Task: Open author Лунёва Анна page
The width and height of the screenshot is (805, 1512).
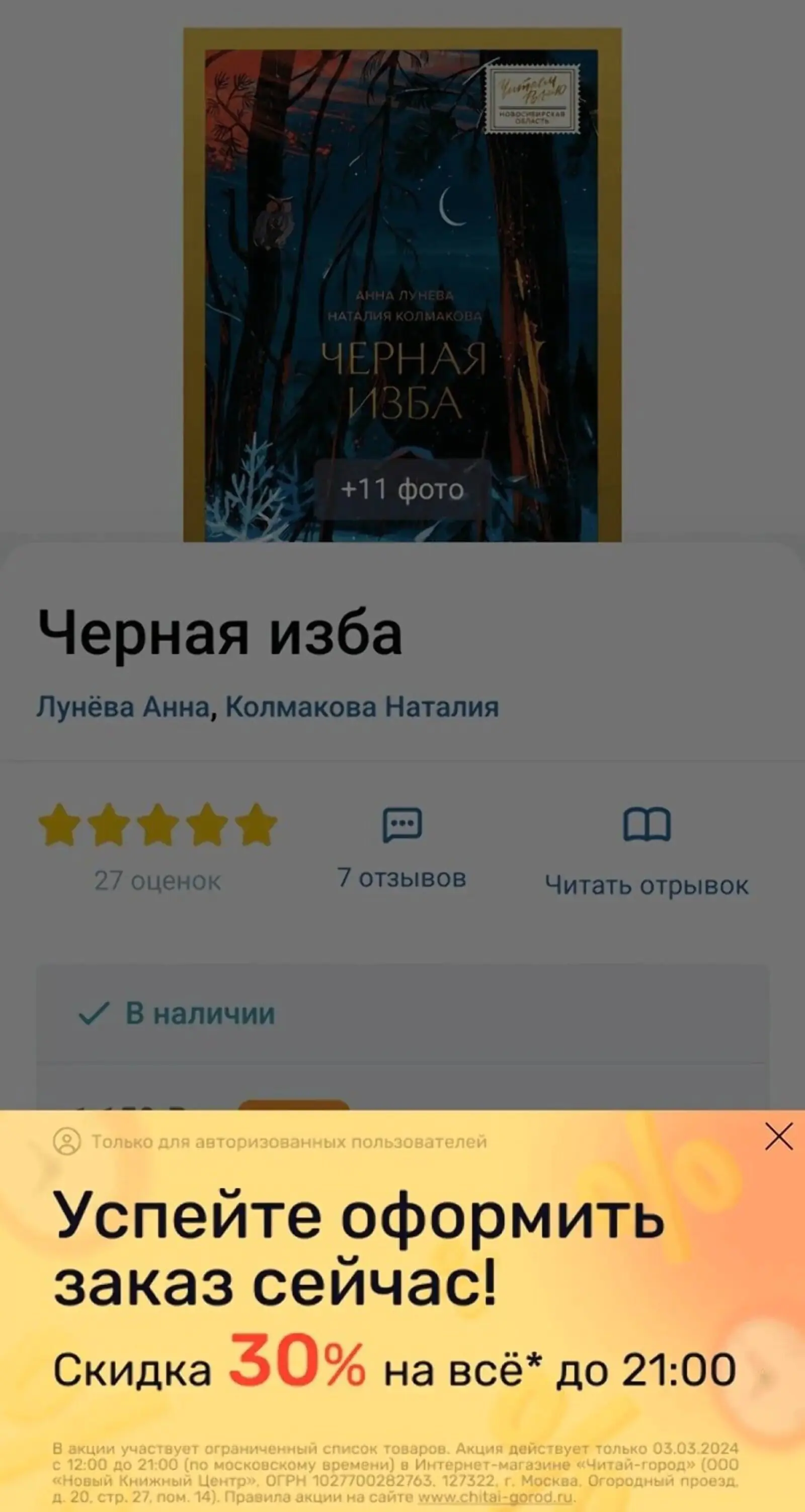Action: 123,707
